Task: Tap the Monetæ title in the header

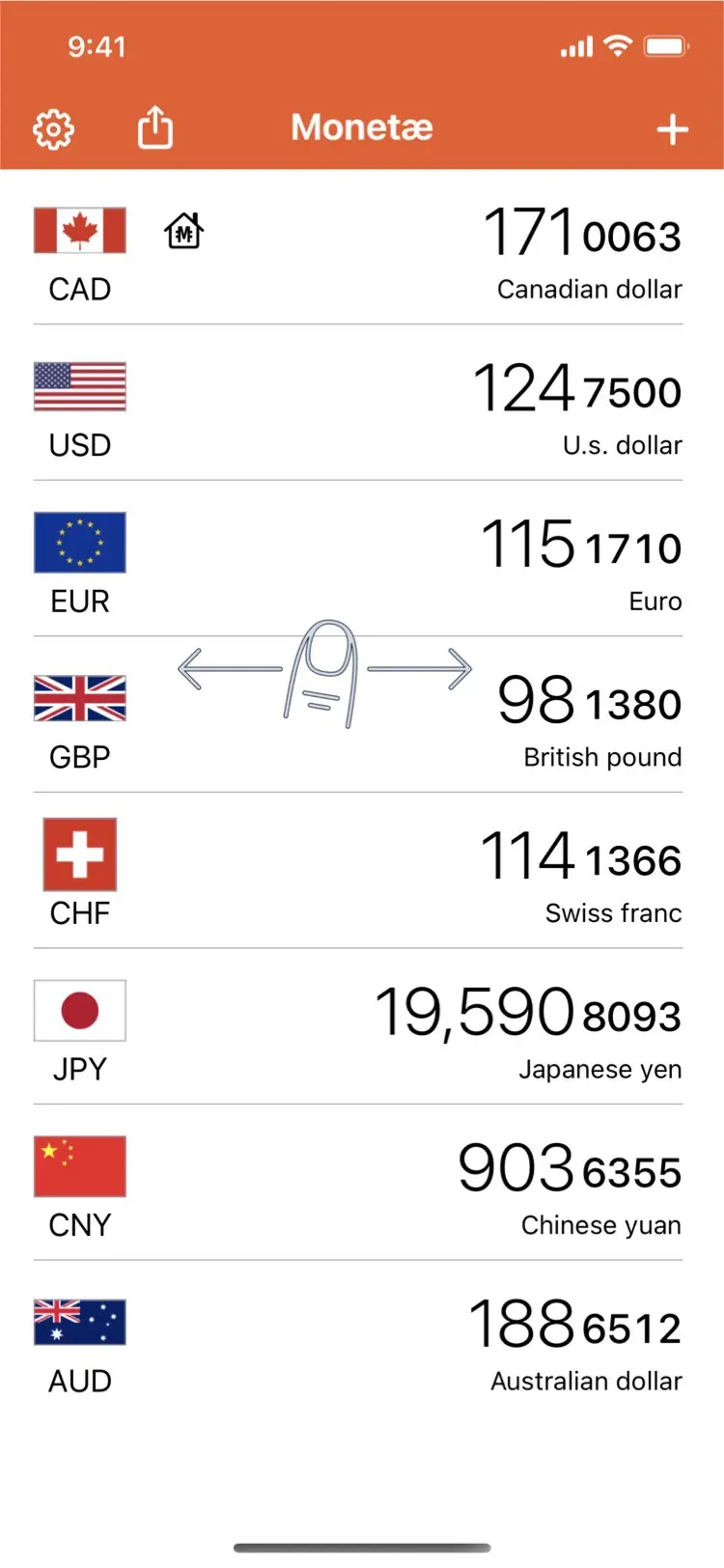Action: [361, 126]
